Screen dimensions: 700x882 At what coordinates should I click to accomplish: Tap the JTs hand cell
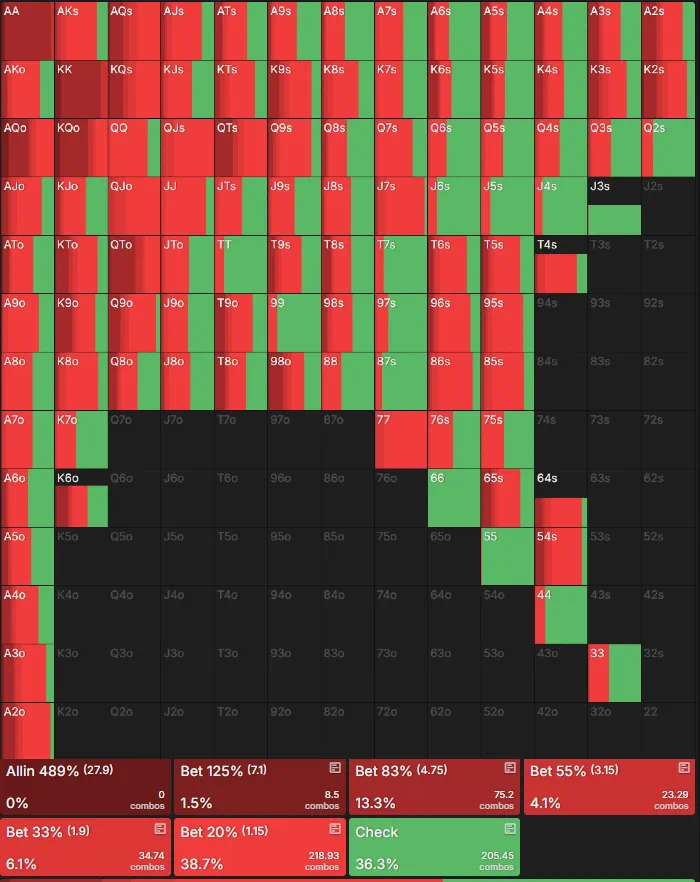point(241,206)
